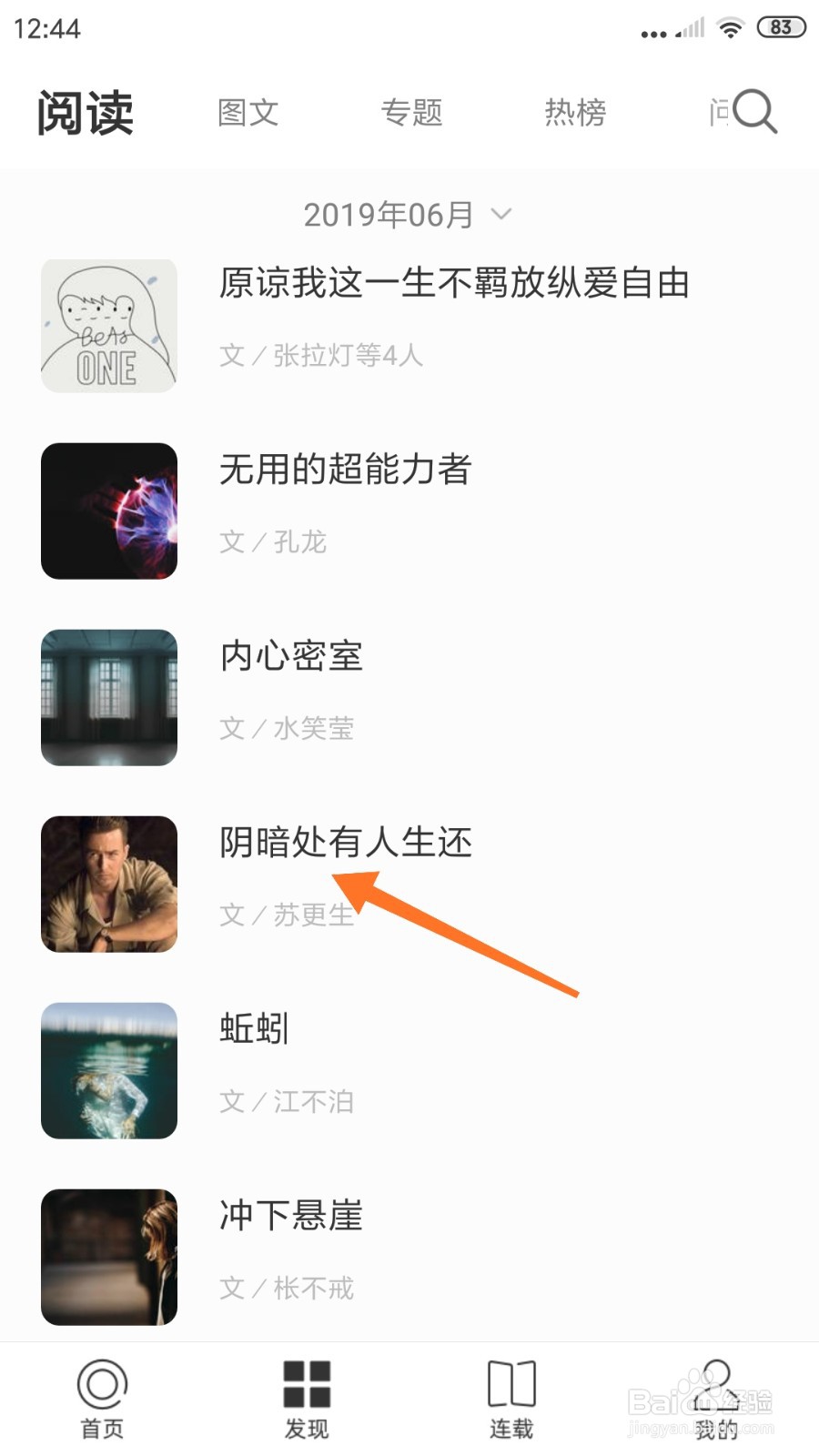
Task: Select the 热榜 hot list tab
Action: pyautogui.click(x=575, y=113)
